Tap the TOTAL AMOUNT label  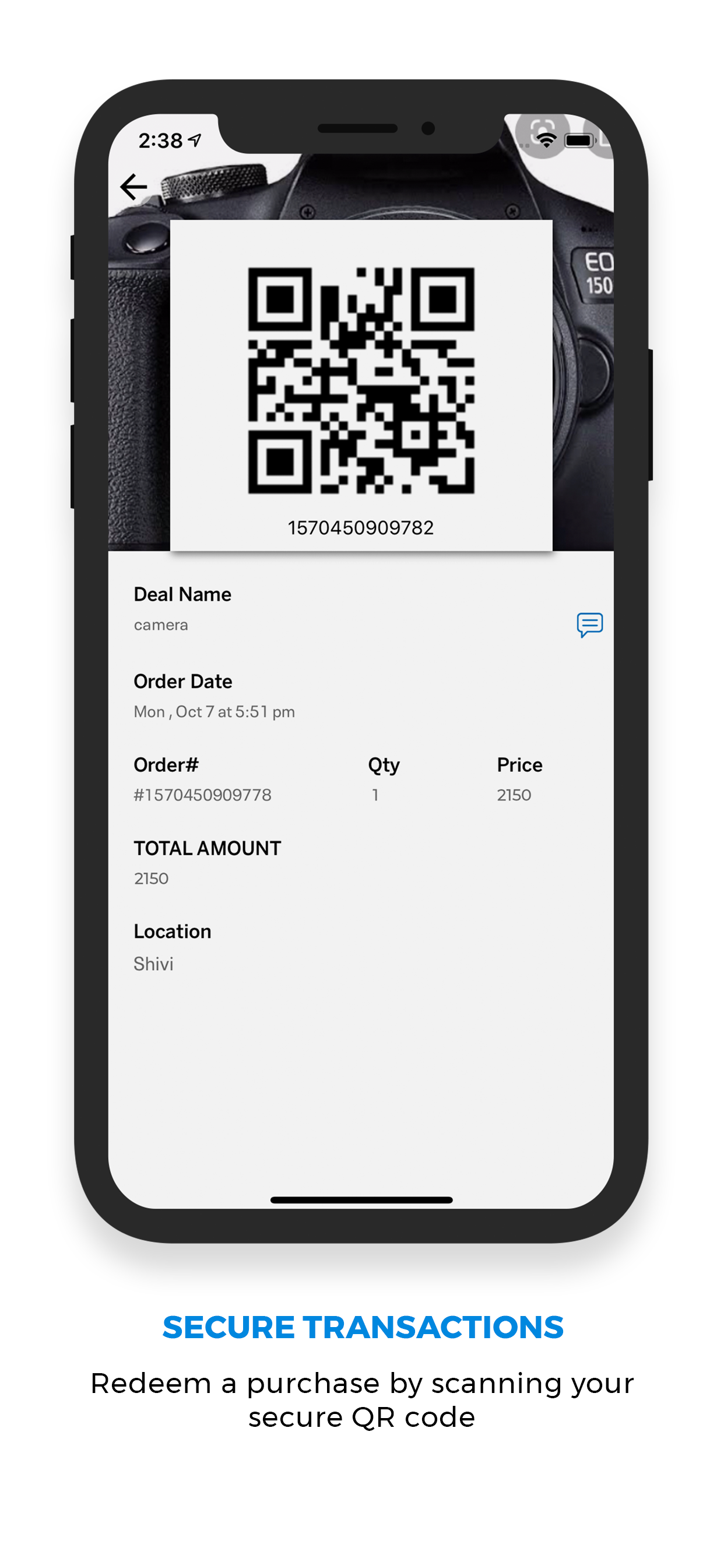tap(207, 848)
